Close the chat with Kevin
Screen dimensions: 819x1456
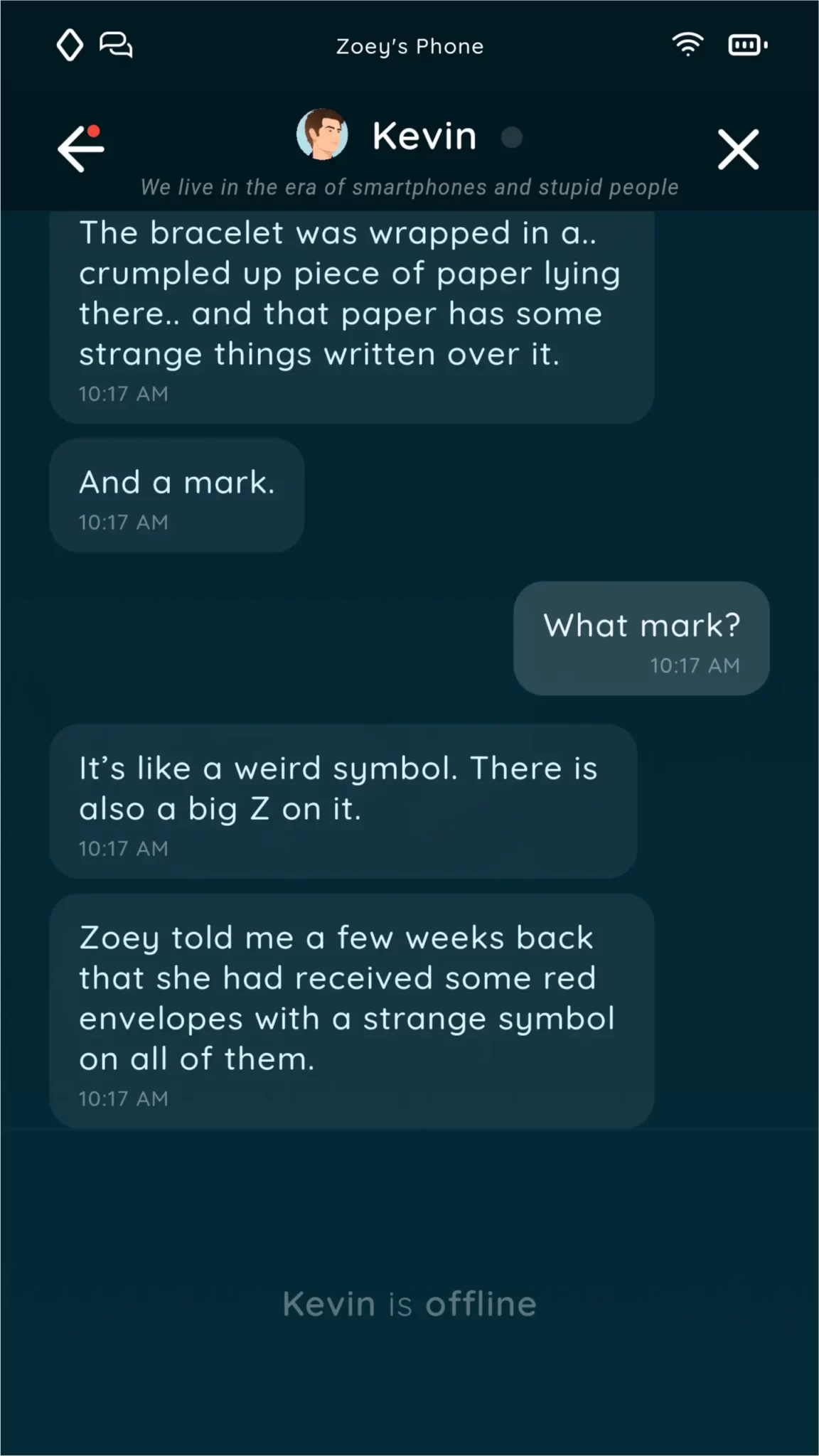738,149
